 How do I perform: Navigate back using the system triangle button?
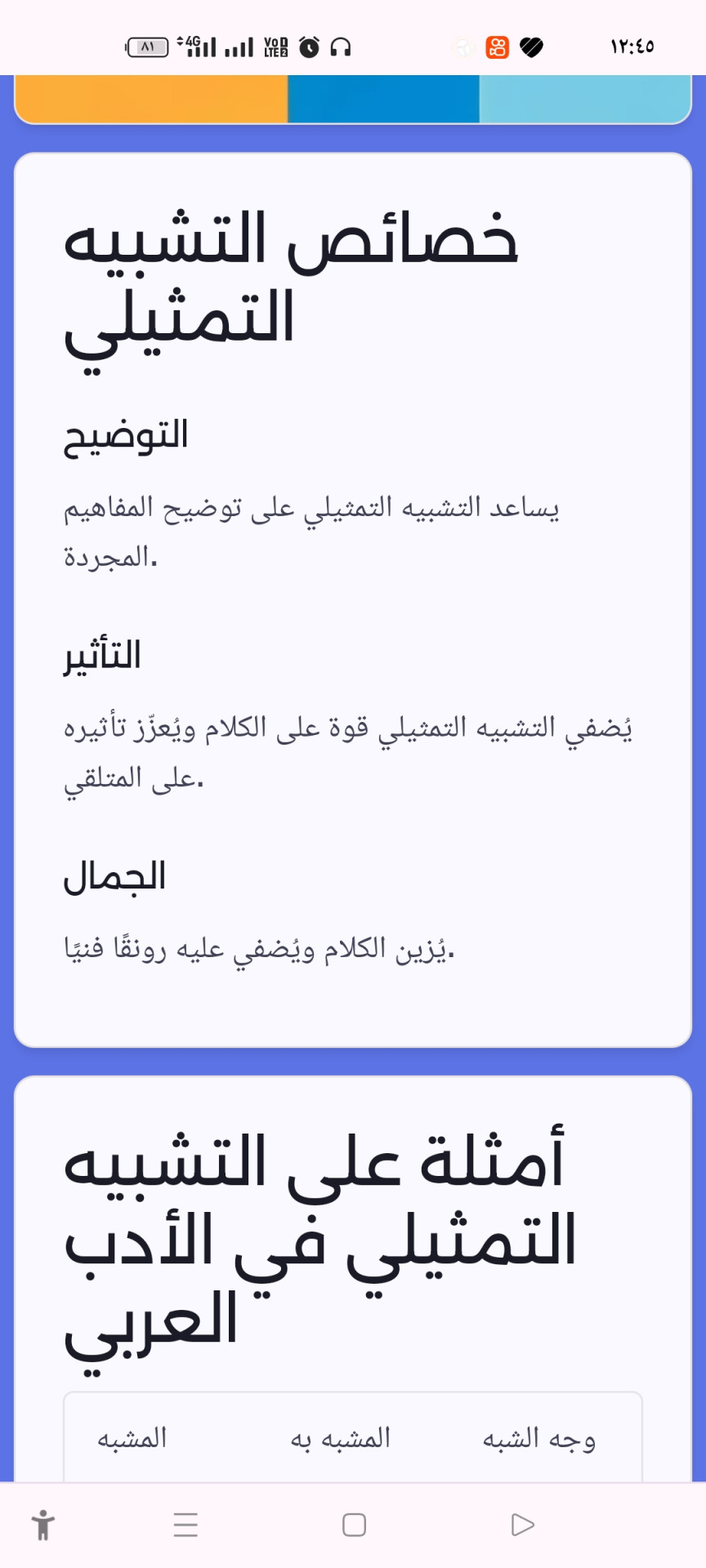522,1525
